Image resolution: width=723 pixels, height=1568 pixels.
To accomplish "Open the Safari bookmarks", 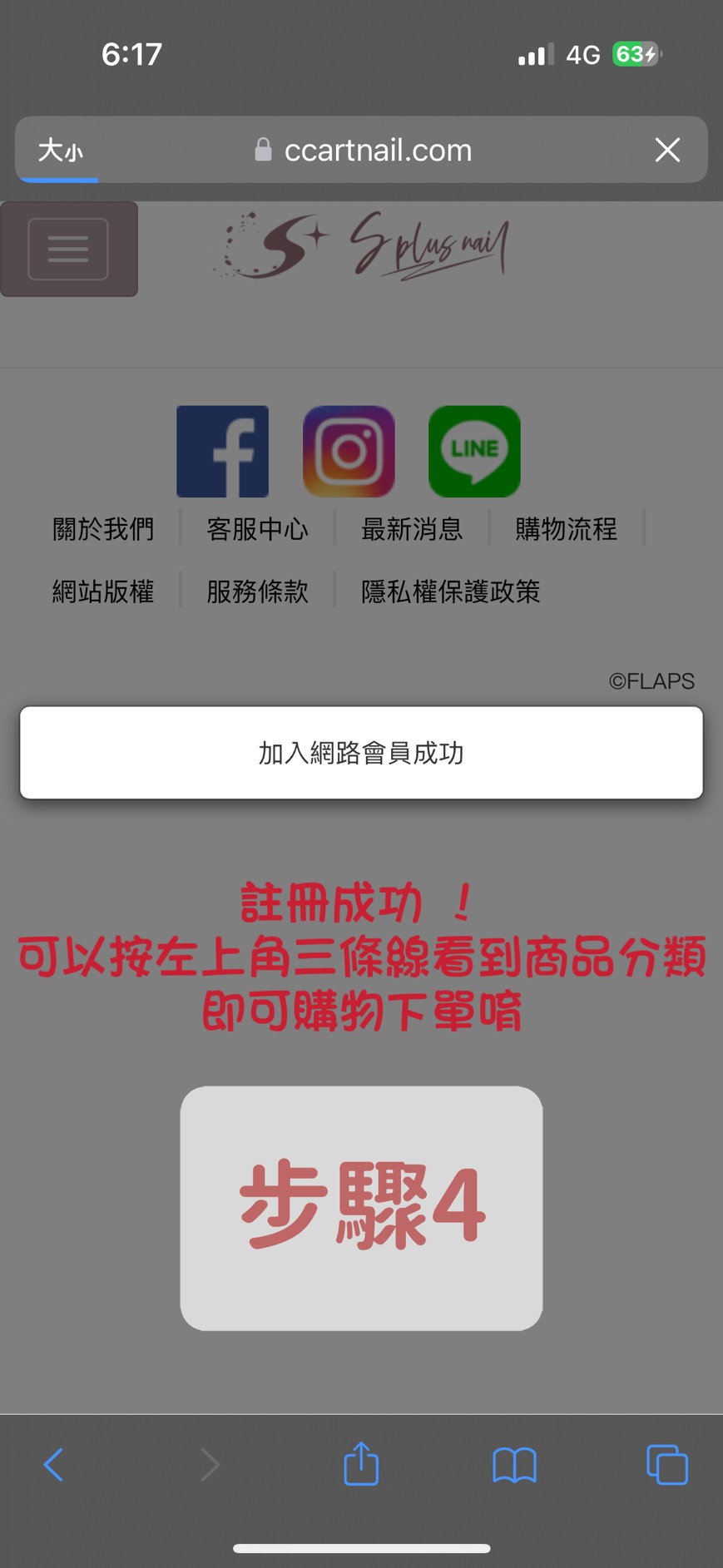I will pos(514,1465).
